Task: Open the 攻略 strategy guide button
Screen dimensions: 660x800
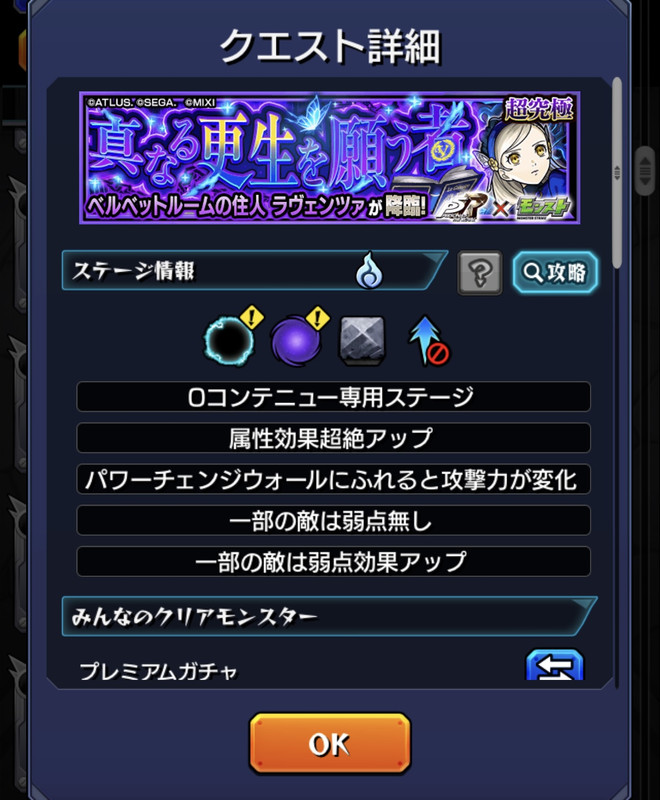Action: 555,272
